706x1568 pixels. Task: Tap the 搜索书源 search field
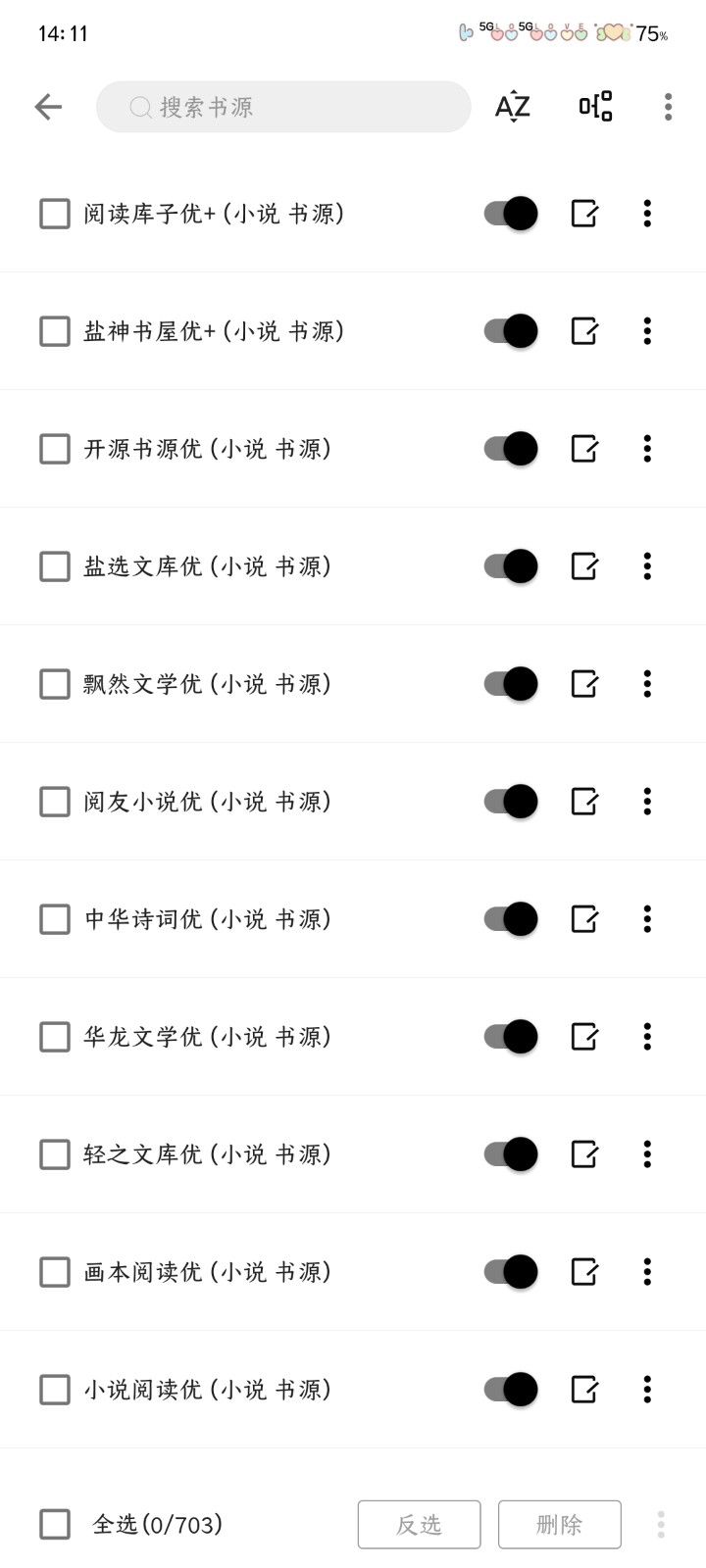tap(283, 107)
